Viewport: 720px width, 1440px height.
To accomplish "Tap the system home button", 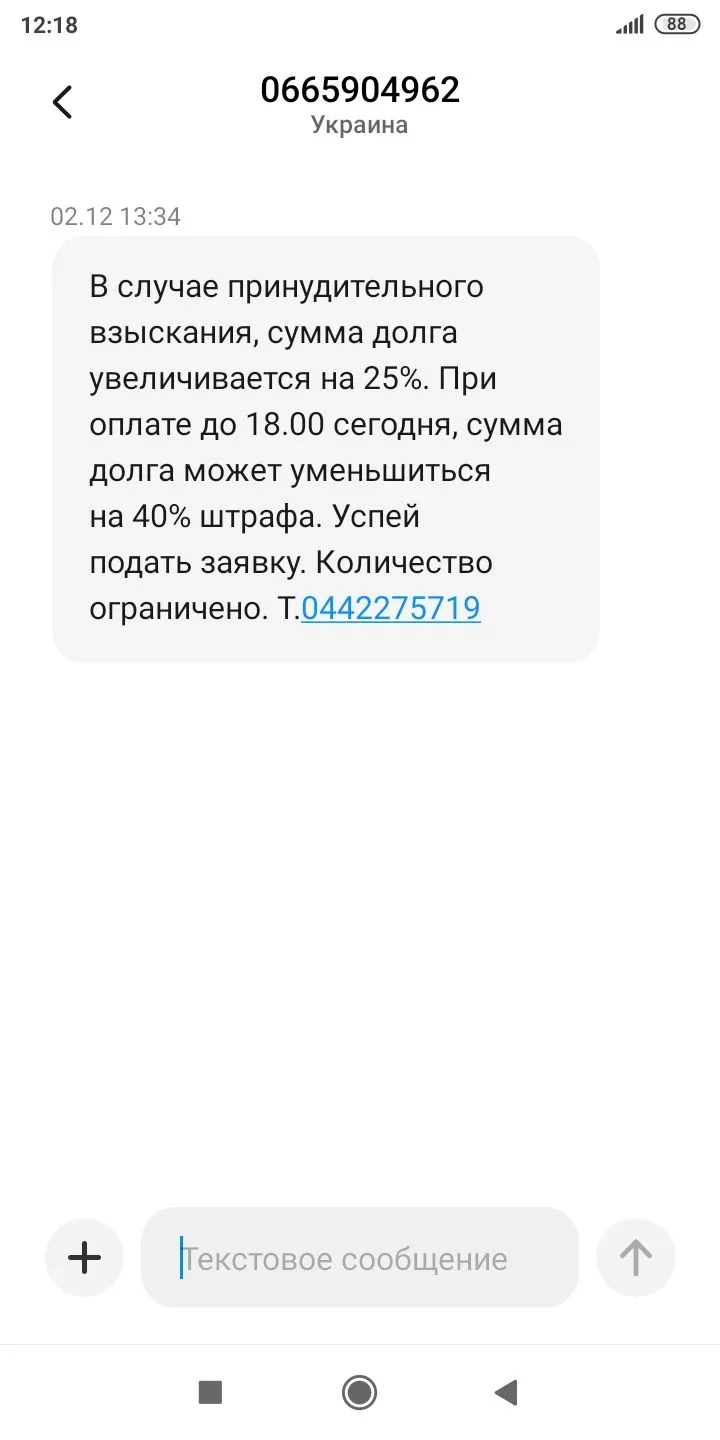I will pos(359,1391).
